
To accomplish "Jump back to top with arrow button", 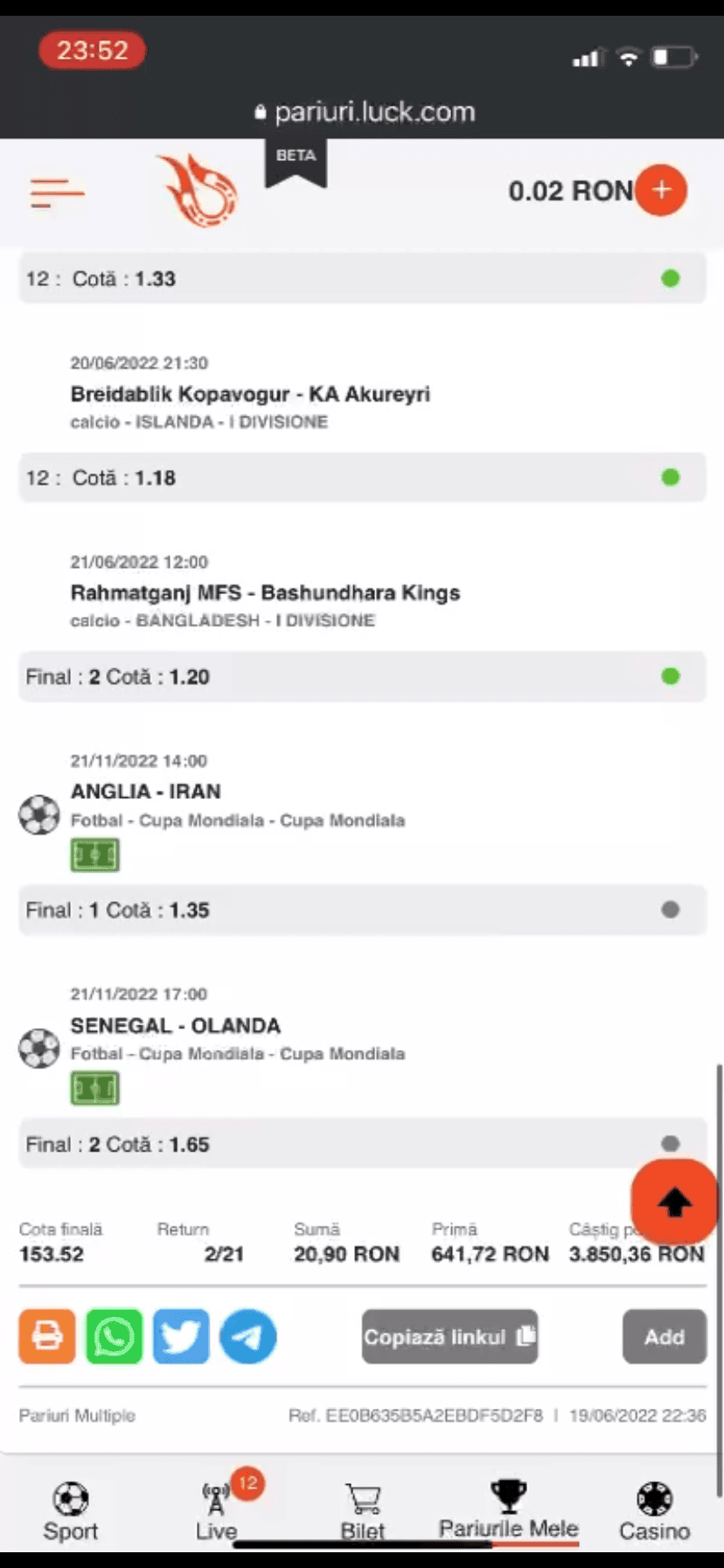I will point(674,1201).
